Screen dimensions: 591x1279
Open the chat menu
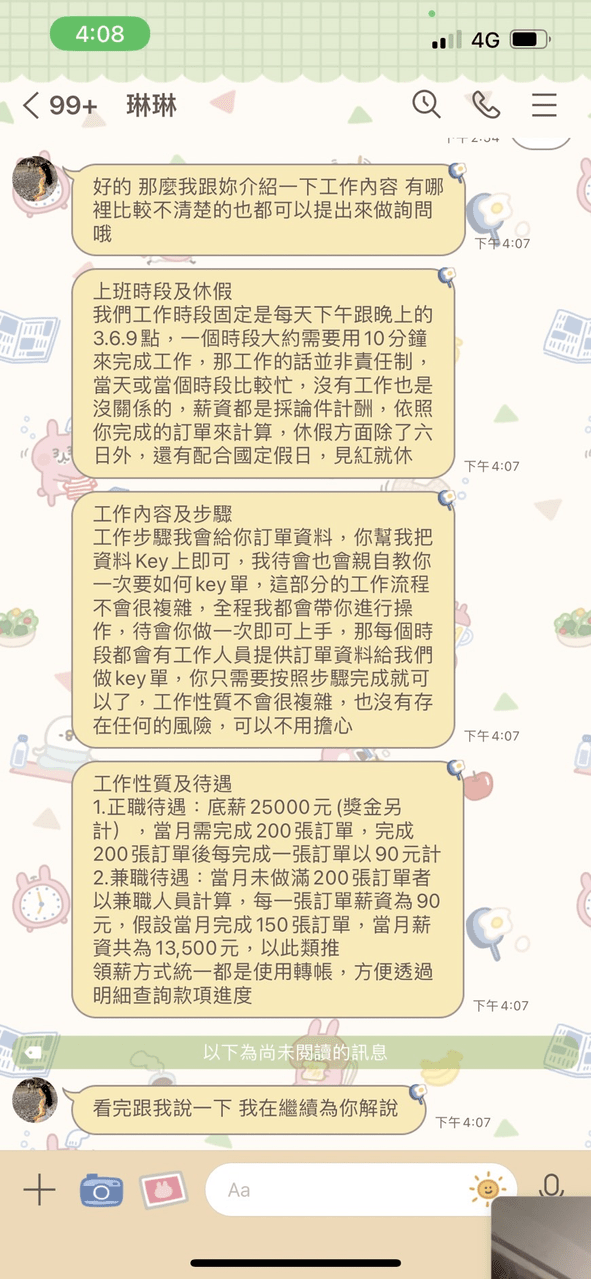(544, 105)
